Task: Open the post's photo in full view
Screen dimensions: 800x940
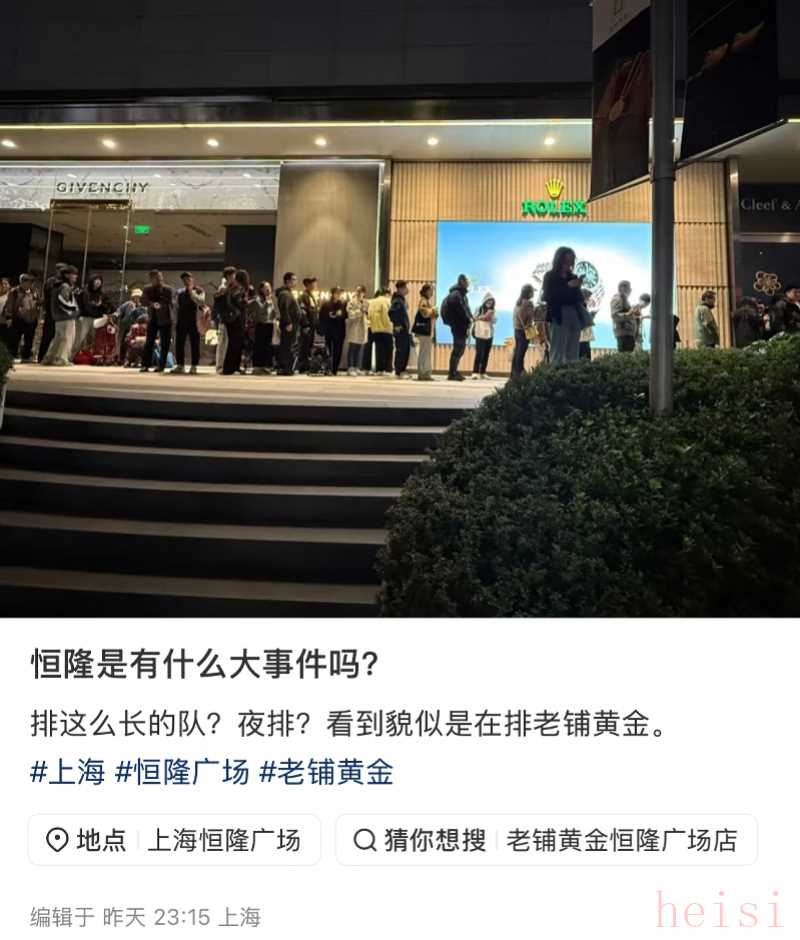Action: pos(400,308)
